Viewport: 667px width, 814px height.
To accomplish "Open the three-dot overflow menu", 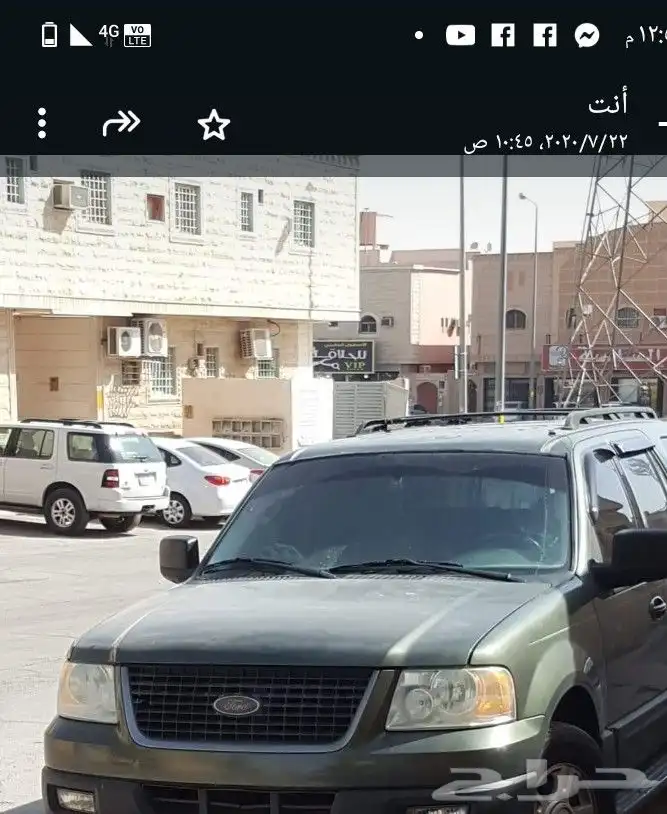I will [x=42, y=123].
